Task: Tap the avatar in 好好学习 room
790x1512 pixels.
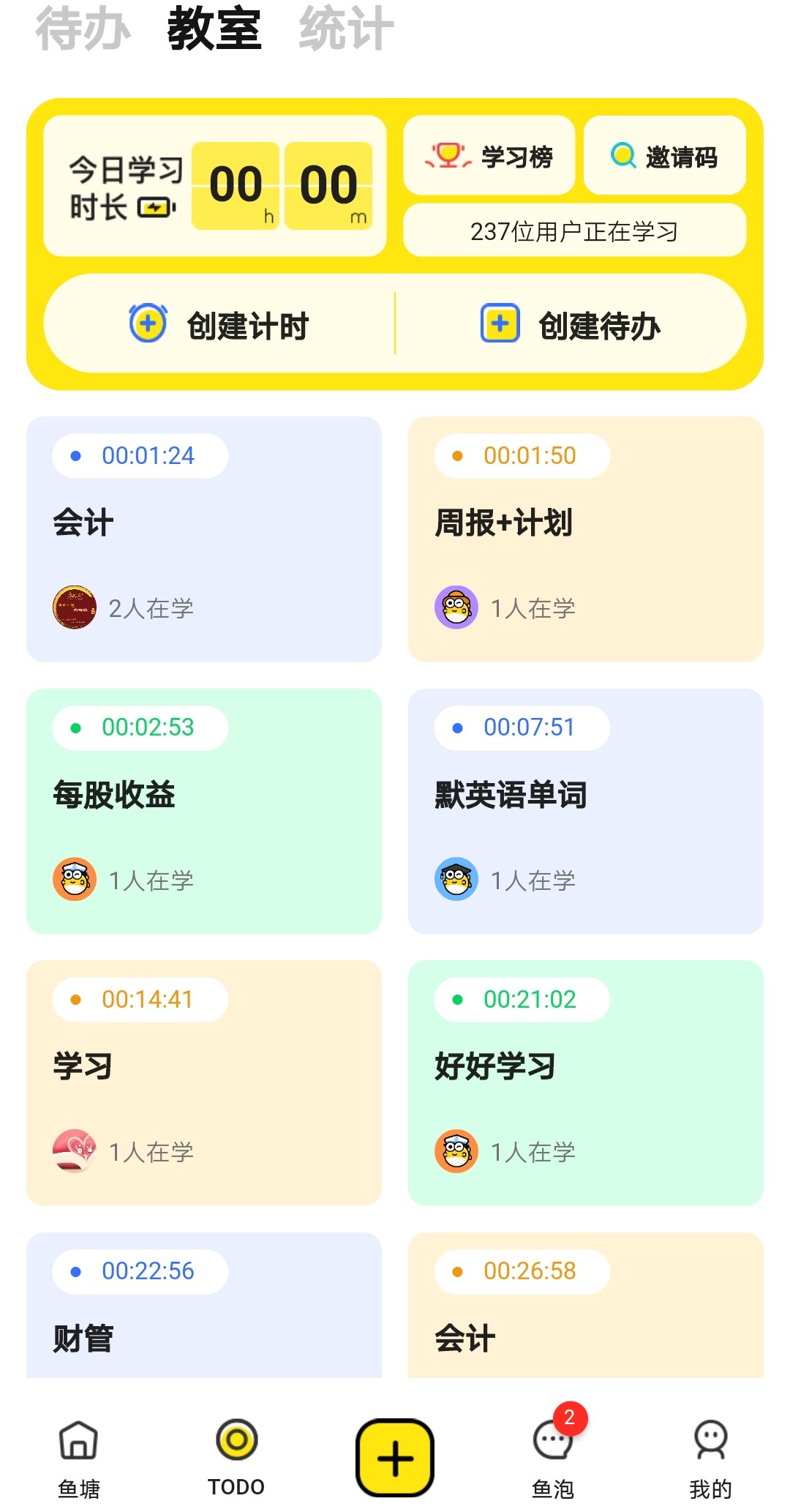Action: point(456,1151)
